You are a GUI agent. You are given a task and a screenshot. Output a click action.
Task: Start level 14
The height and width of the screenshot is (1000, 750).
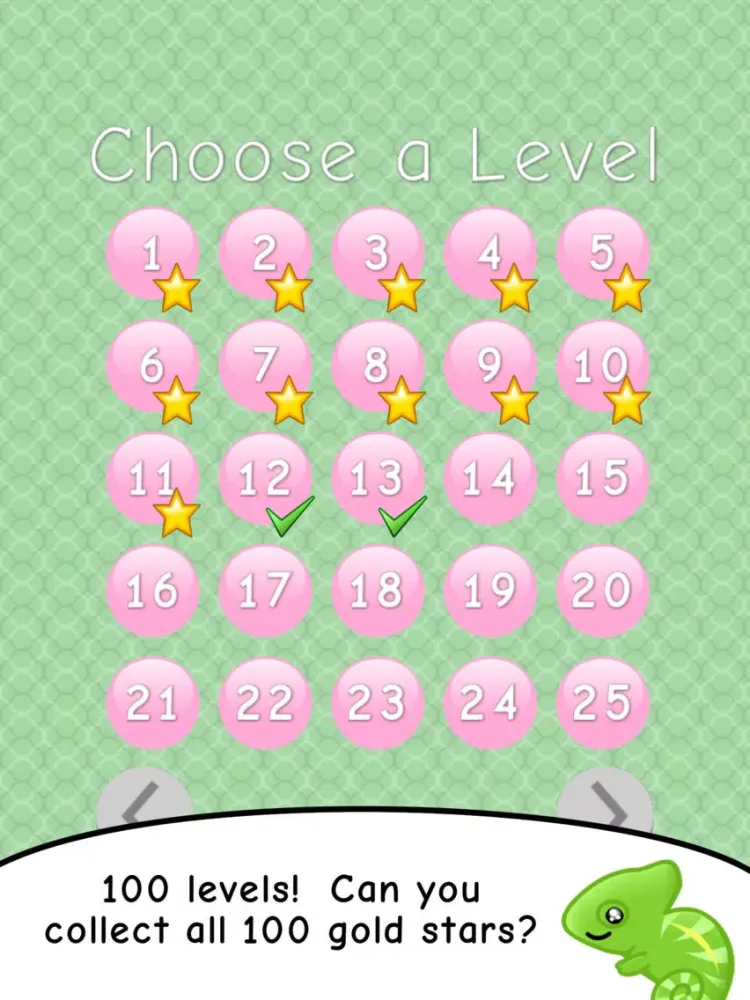[x=489, y=480]
